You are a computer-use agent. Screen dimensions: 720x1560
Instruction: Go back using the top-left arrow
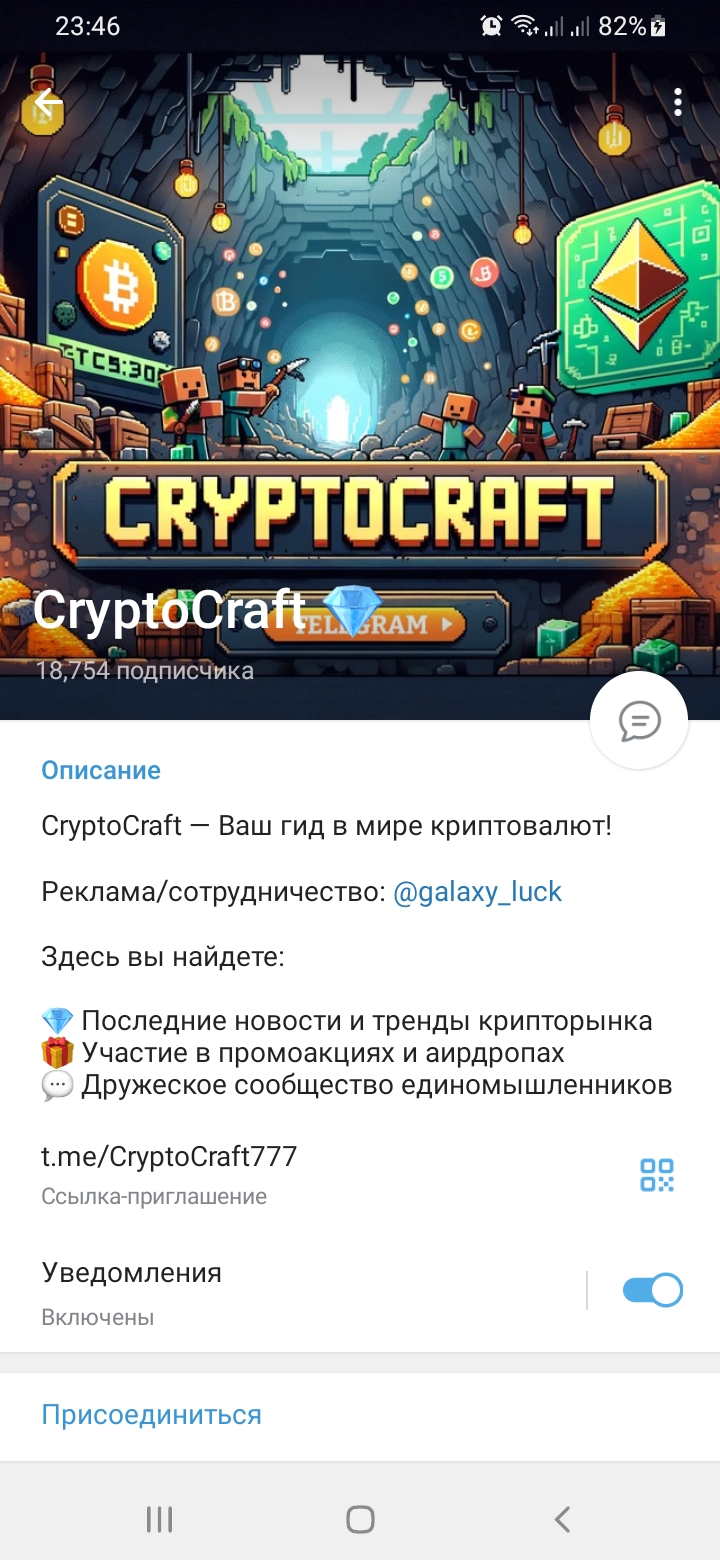coord(47,102)
